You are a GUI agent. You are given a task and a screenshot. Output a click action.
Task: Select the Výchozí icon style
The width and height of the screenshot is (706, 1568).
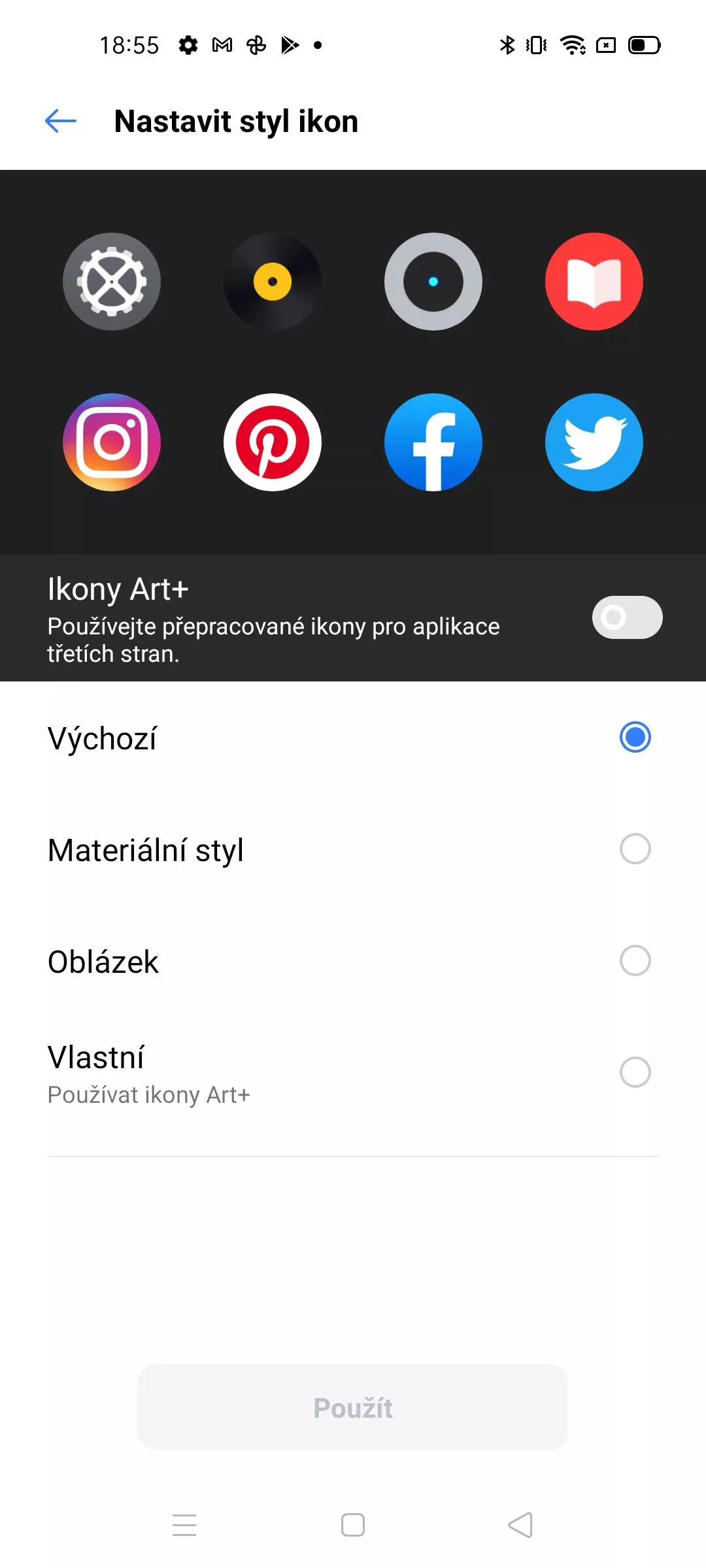pos(353,738)
